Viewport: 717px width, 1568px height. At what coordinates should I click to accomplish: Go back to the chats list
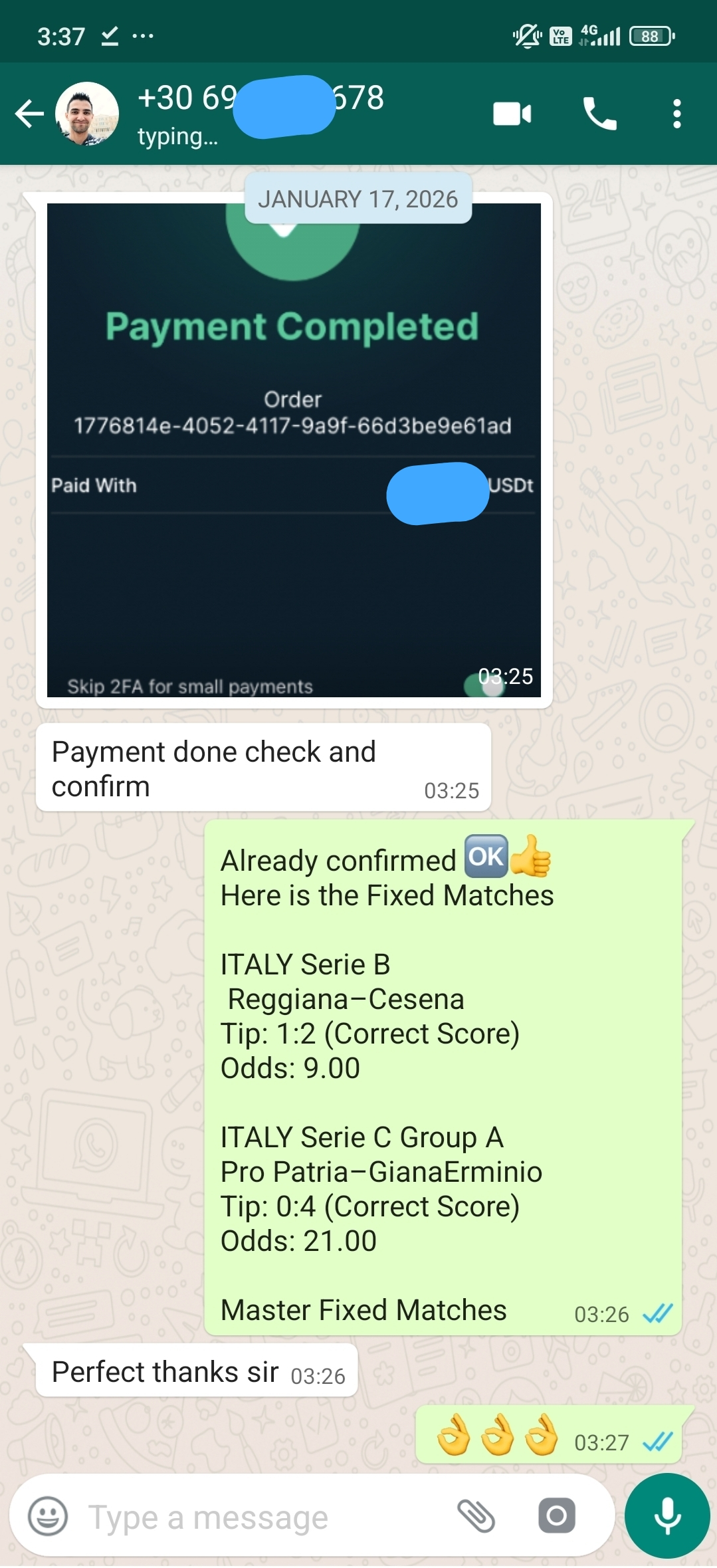point(29,114)
